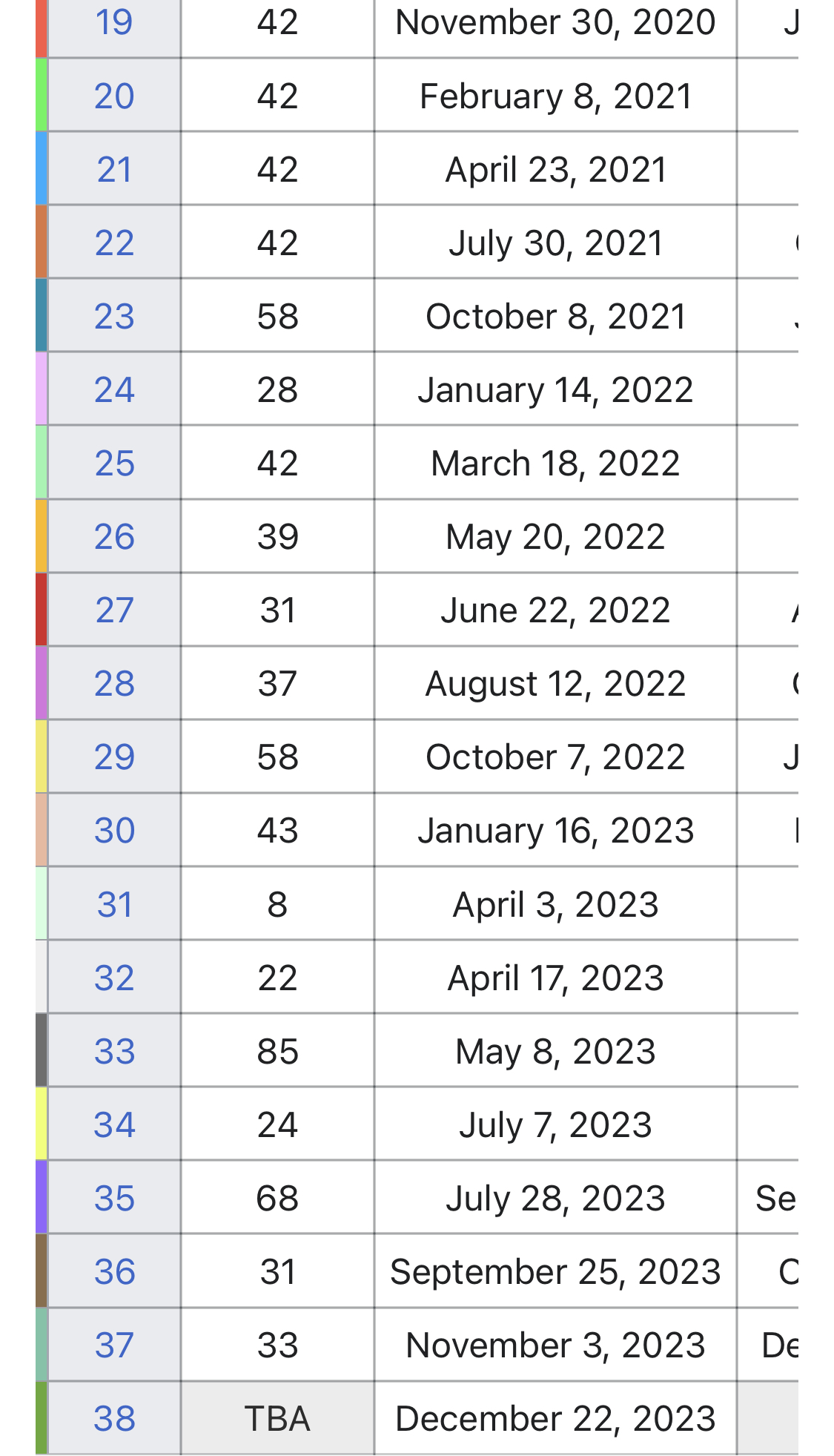Open the season 37 link

coord(114,1345)
